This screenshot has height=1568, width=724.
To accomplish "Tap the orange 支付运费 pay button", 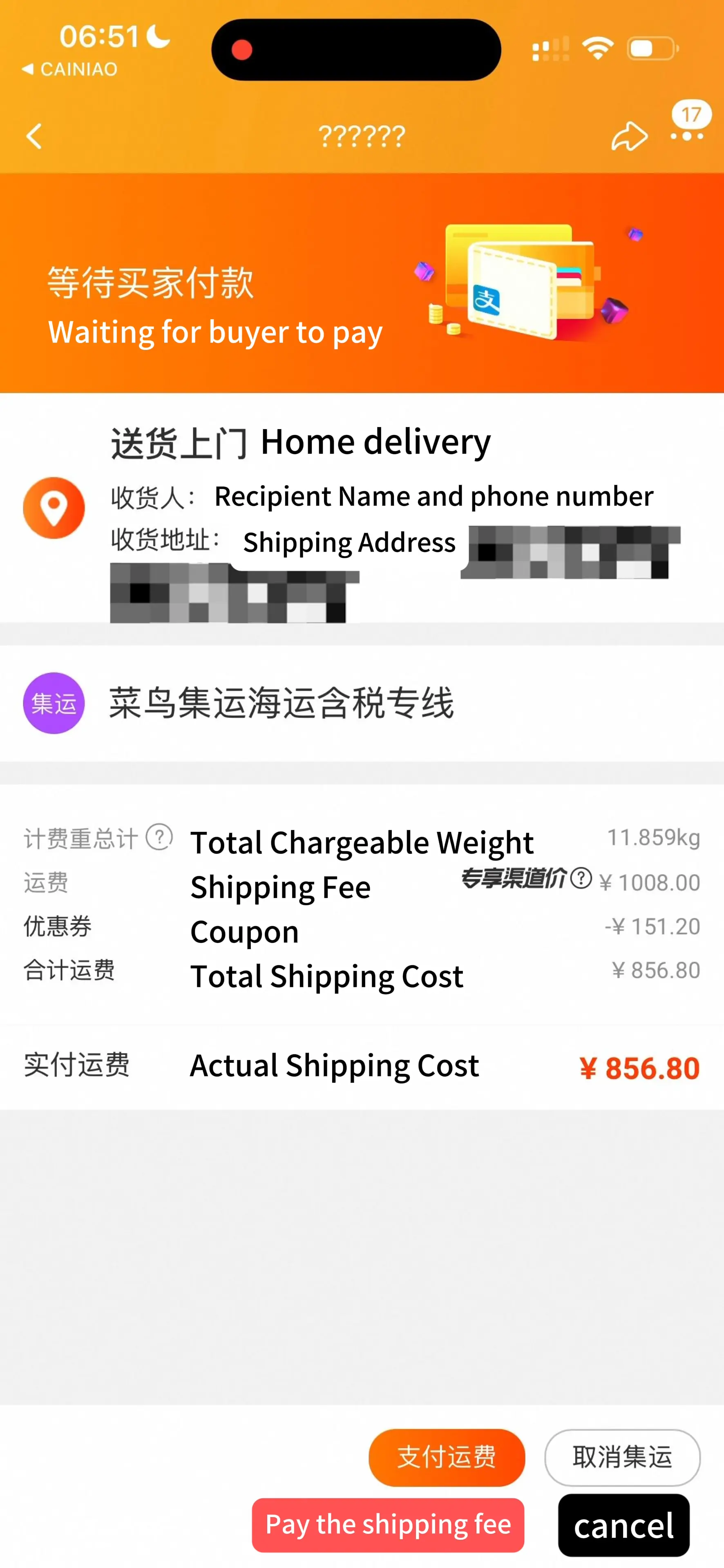I will click(446, 1457).
